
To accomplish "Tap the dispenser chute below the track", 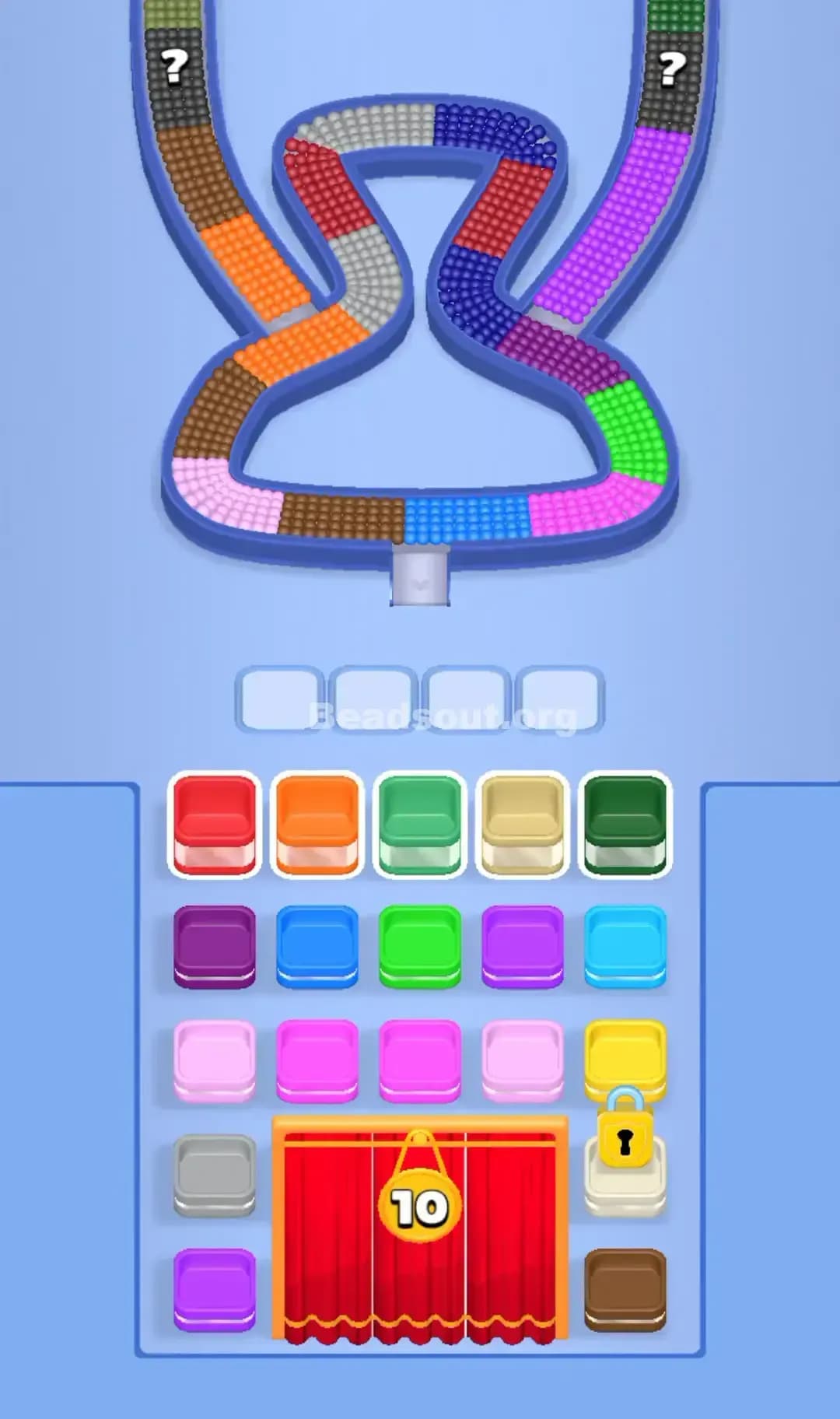I will pos(420,576).
